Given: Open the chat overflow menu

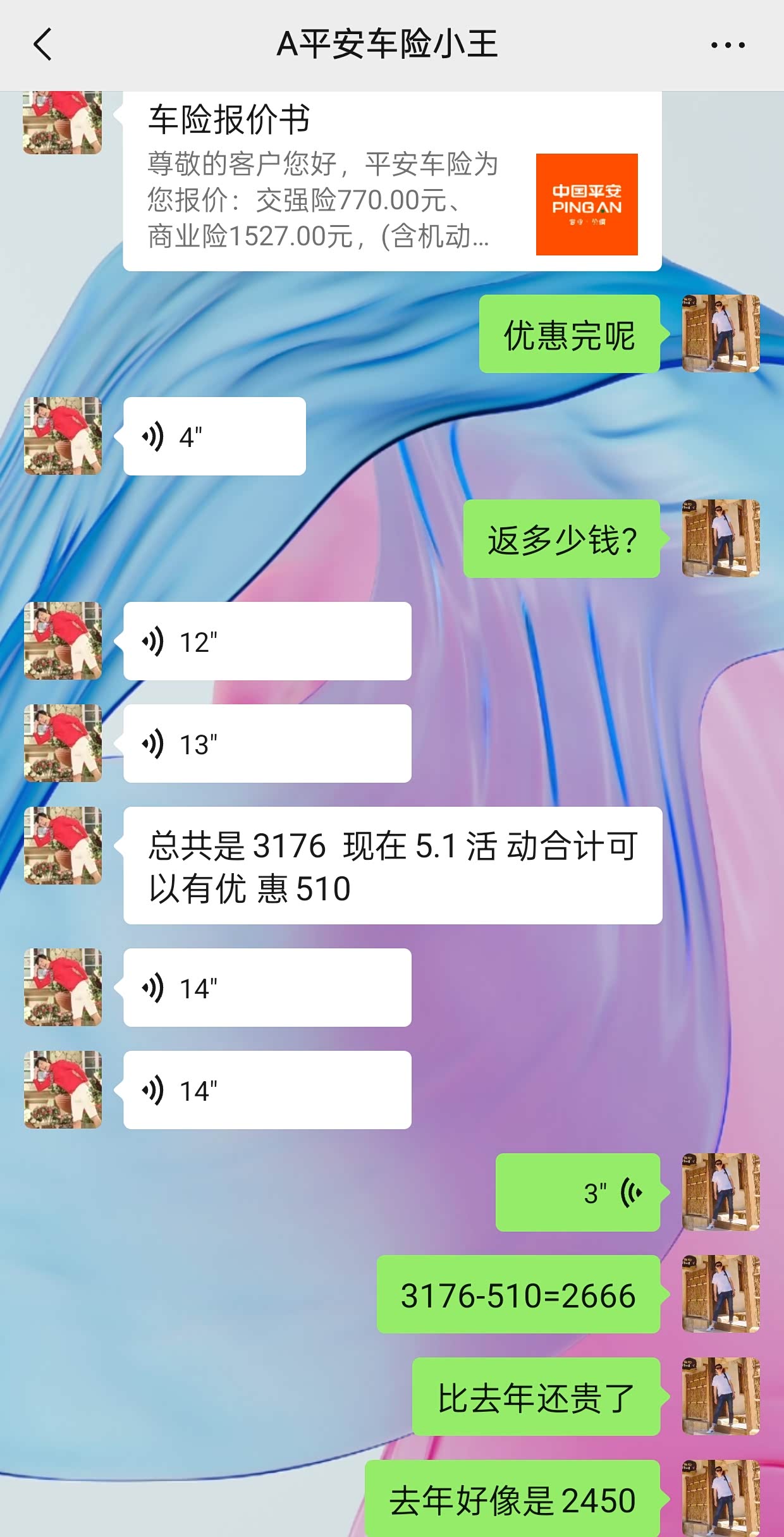Looking at the screenshot, I should tap(728, 45).
